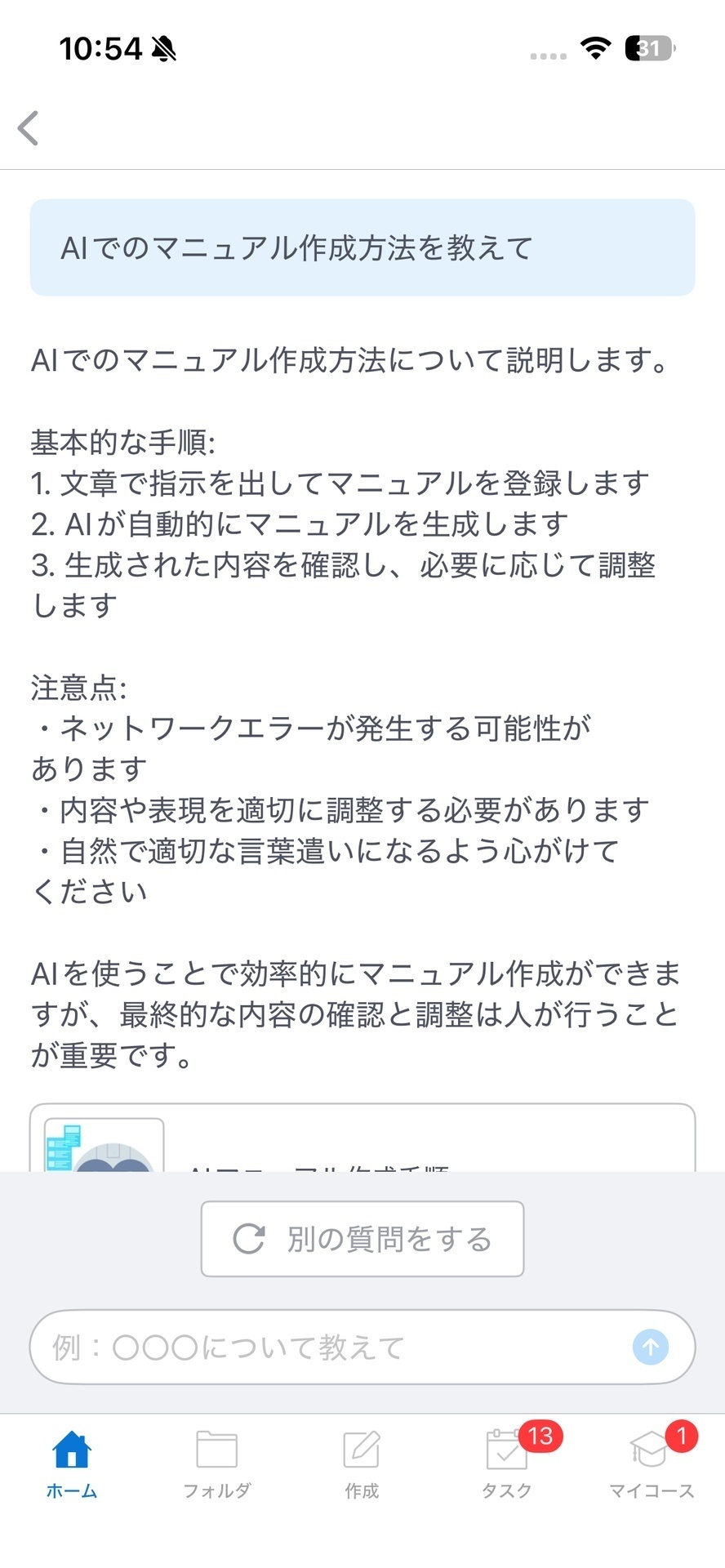Screen dimensions: 725x1568
Task: Tap the question bubble AIでのマニュアル作成方法を教えて
Action: click(362, 245)
